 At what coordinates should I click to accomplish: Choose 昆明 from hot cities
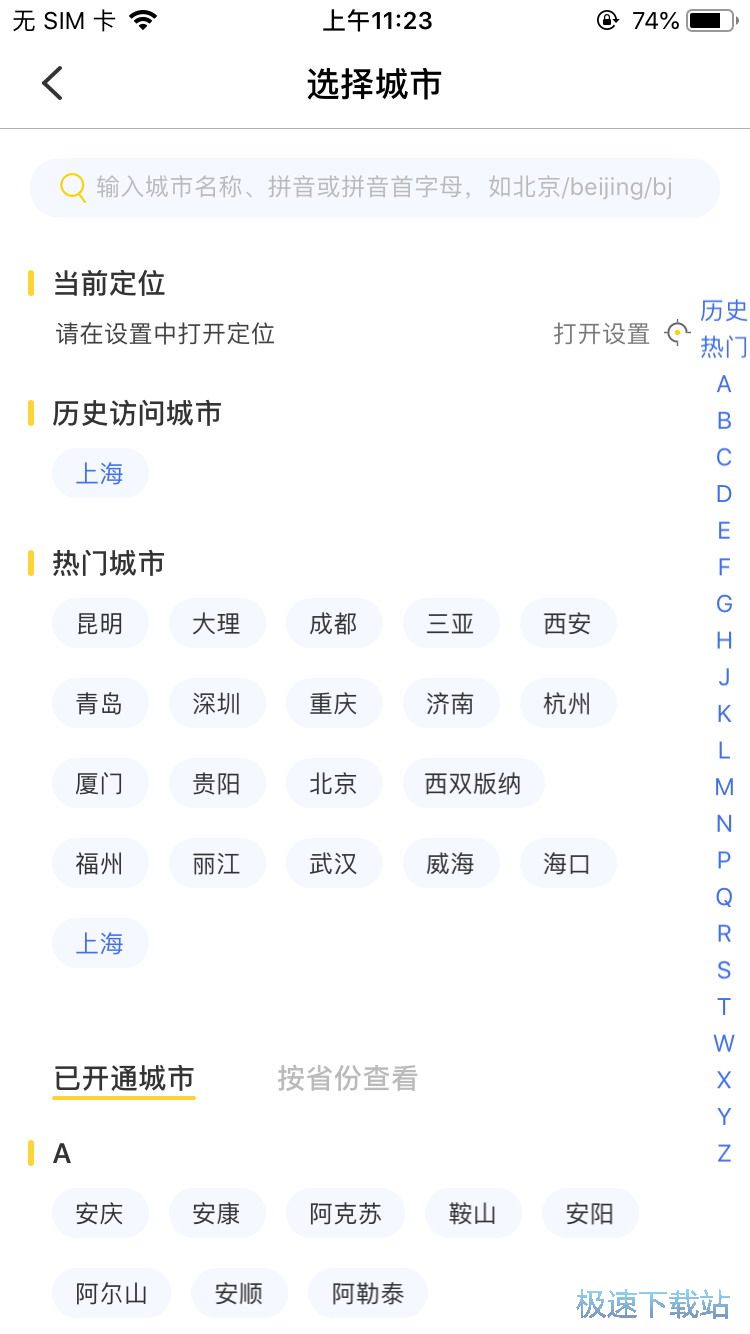pyautogui.click(x=100, y=624)
